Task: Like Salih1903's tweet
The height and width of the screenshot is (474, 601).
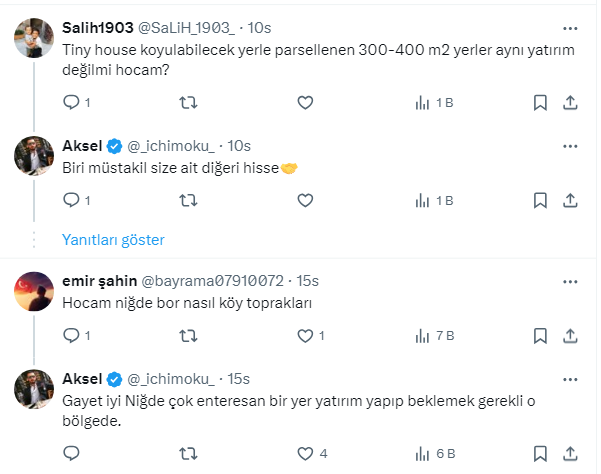Action: 305,102
